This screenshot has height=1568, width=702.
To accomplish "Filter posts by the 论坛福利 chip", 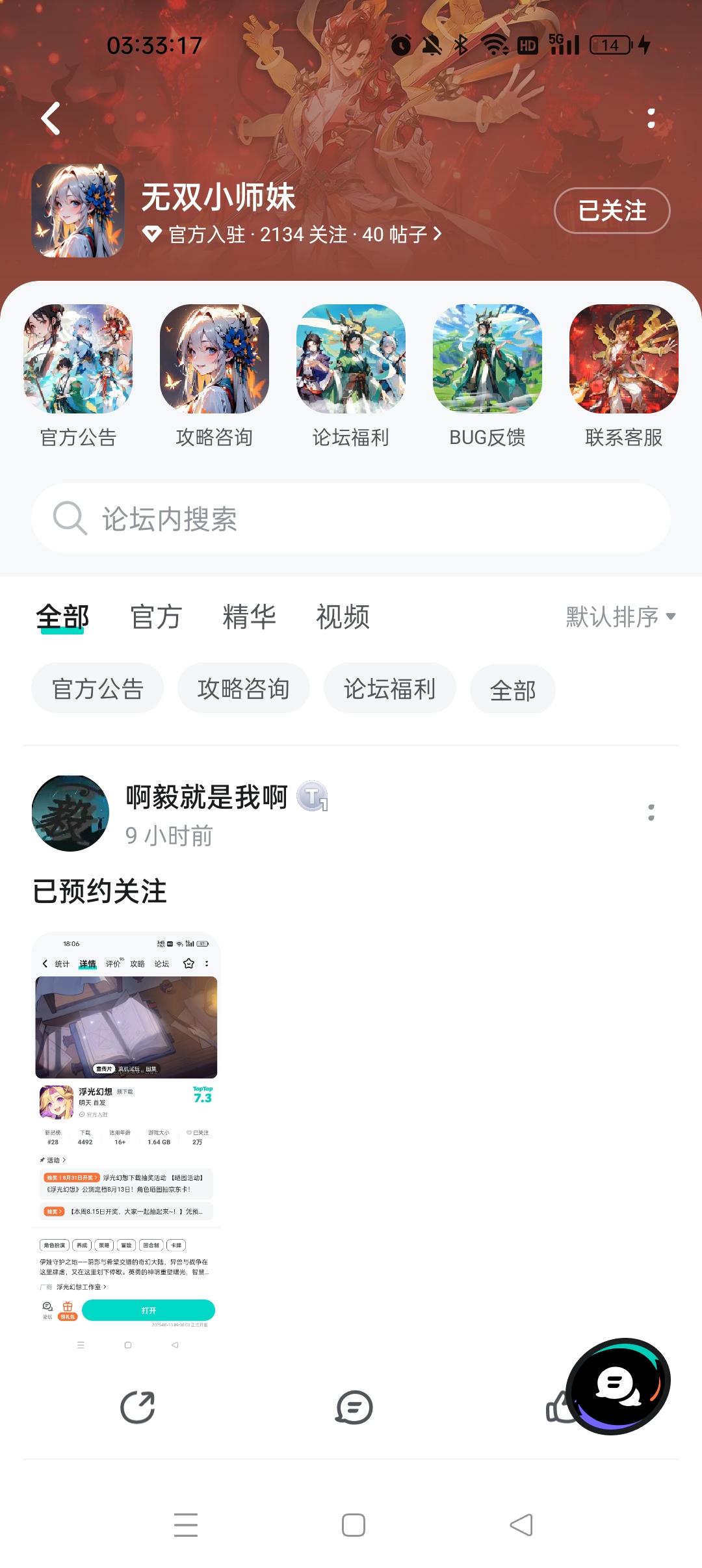I will [x=390, y=688].
